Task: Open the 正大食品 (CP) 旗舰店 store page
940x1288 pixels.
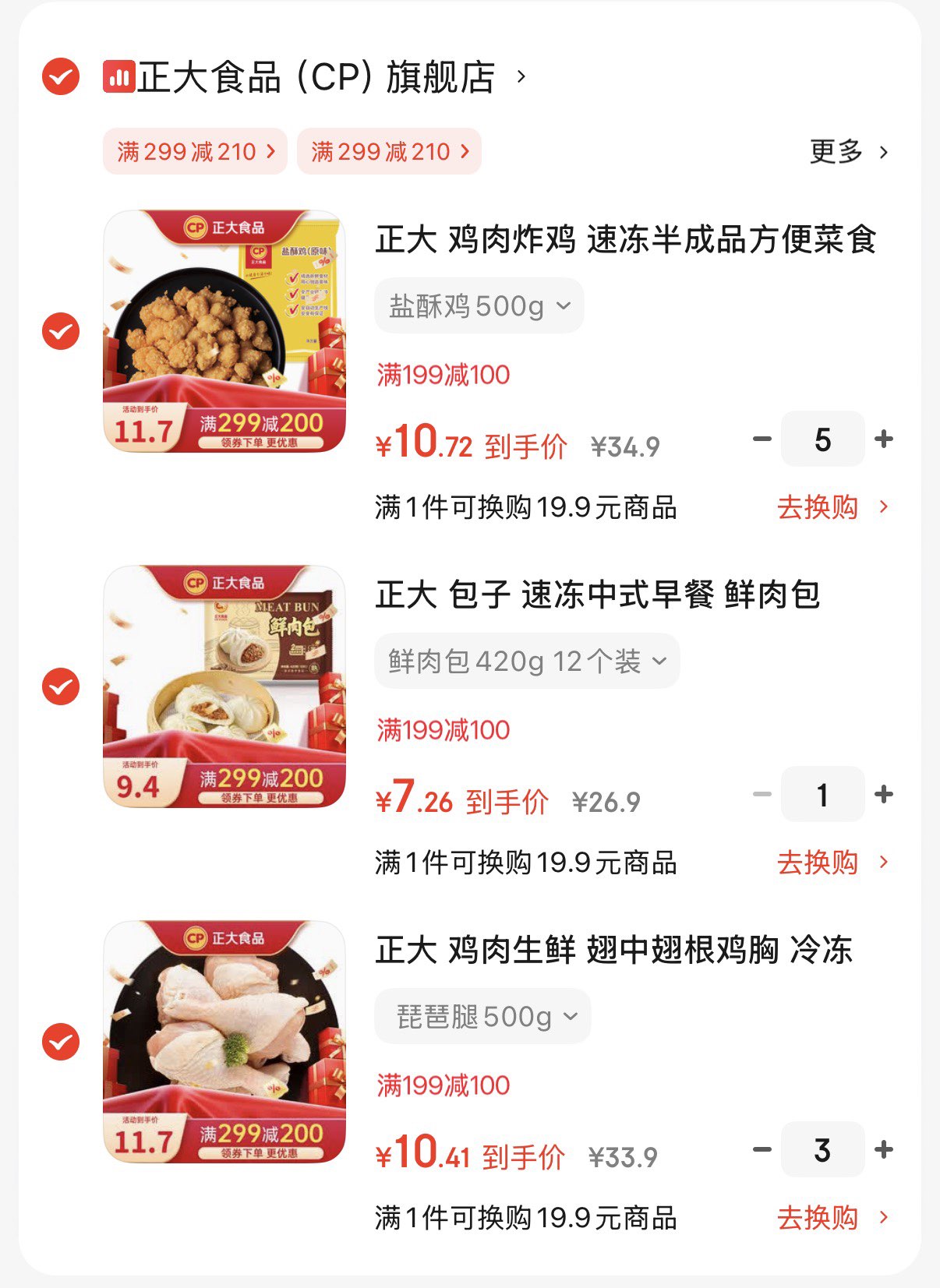Action: (x=316, y=77)
